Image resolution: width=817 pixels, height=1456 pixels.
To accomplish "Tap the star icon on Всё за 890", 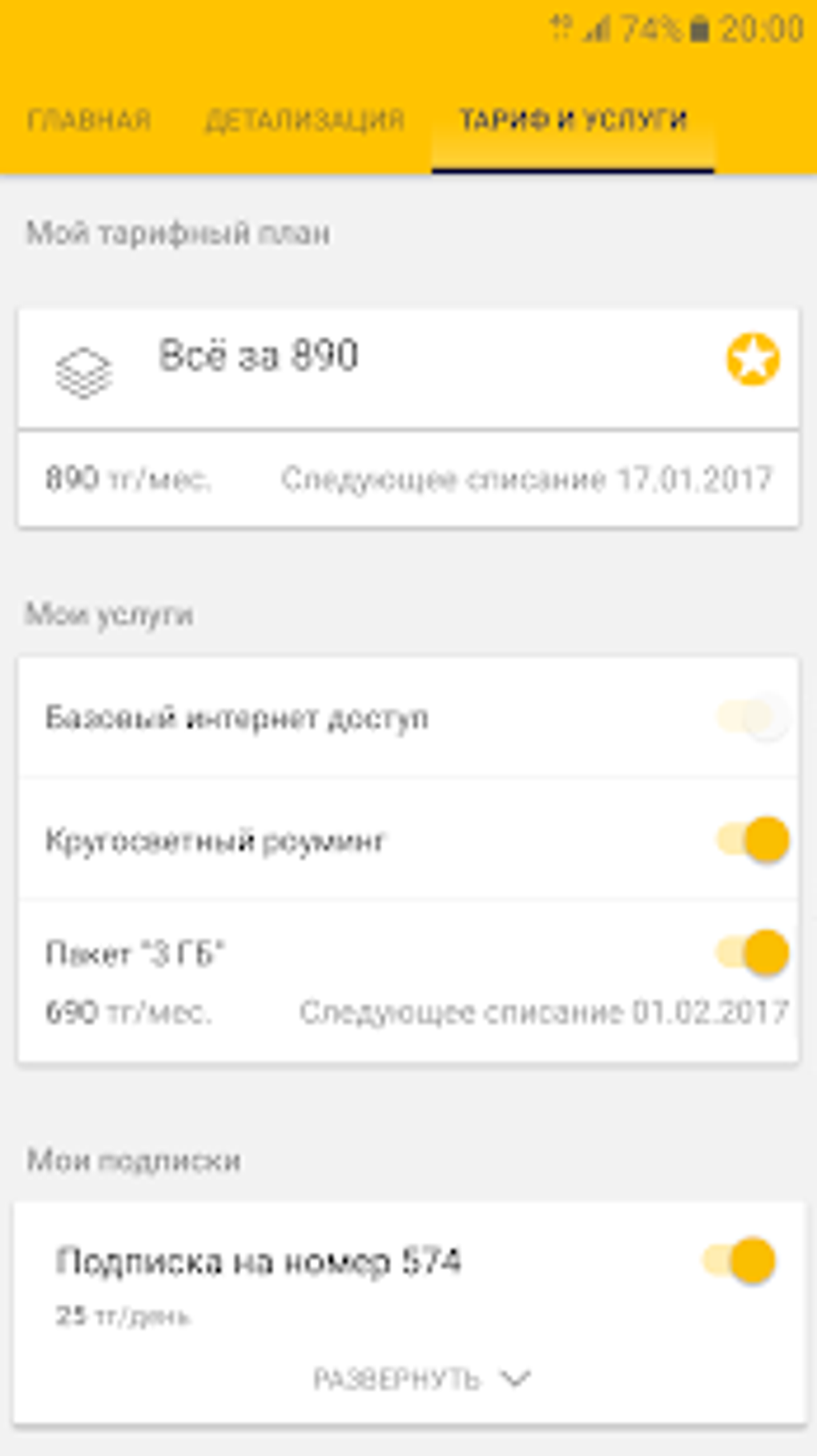I will [752, 359].
